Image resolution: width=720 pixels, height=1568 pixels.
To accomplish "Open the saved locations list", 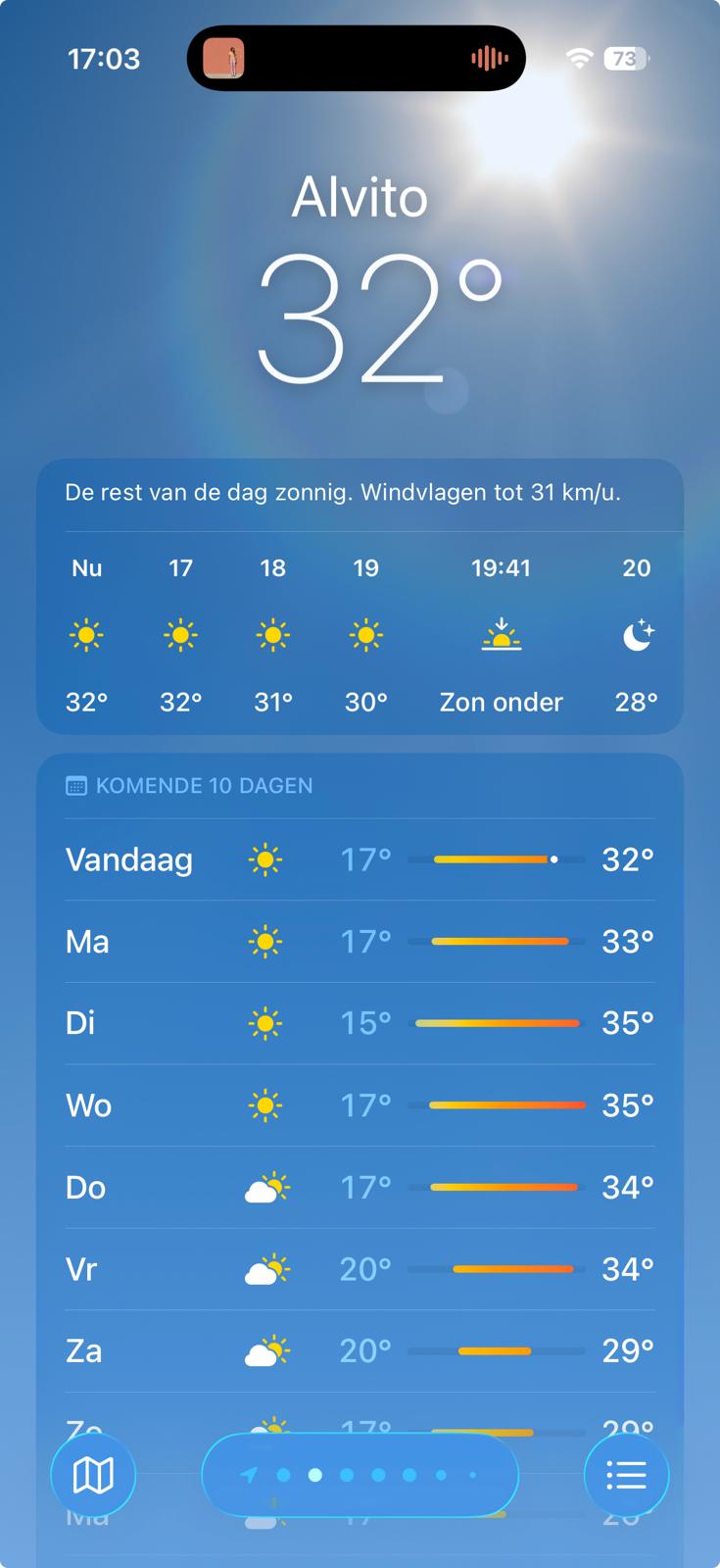I will (626, 1475).
